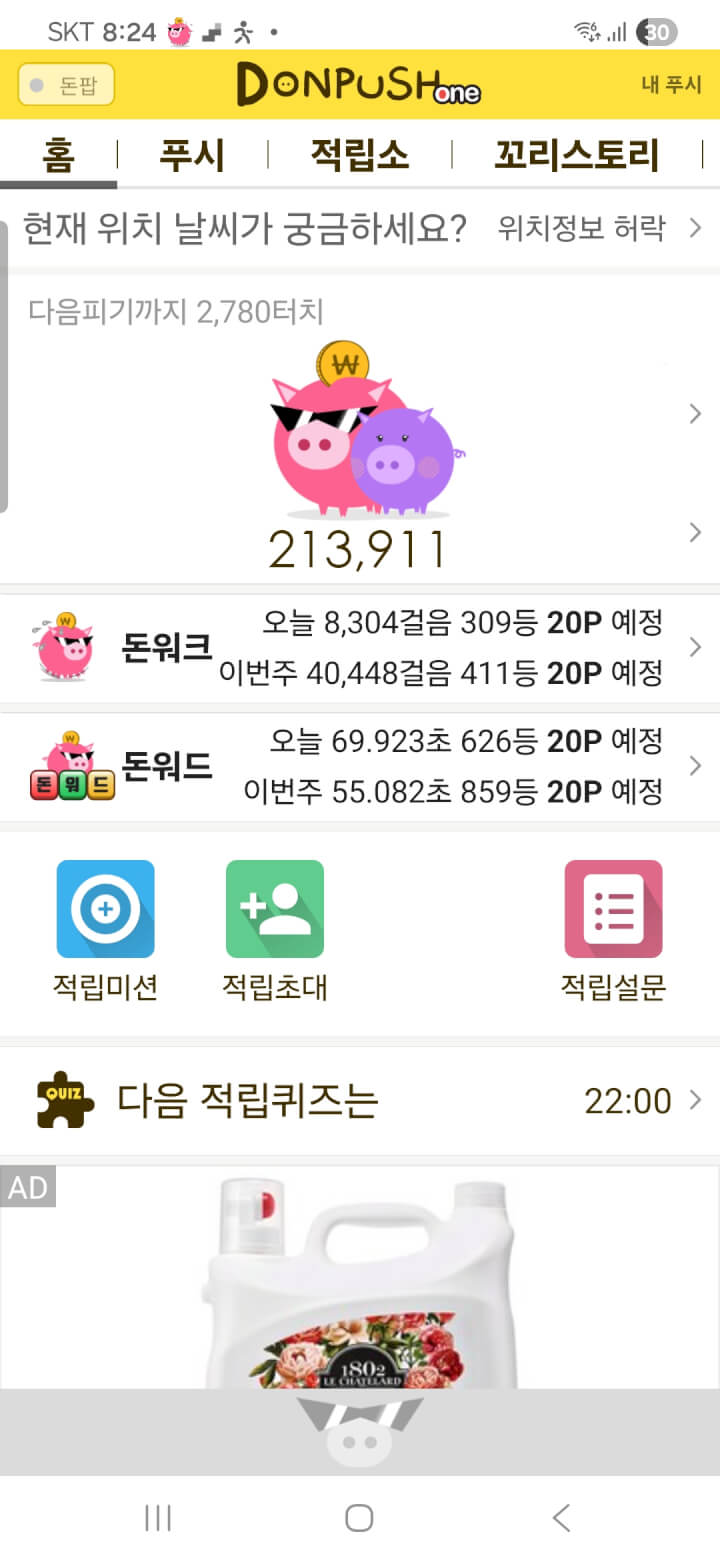Open the 꼬리스토리 tab
This screenshot has width=720, height=1560.
pos(576,156)
